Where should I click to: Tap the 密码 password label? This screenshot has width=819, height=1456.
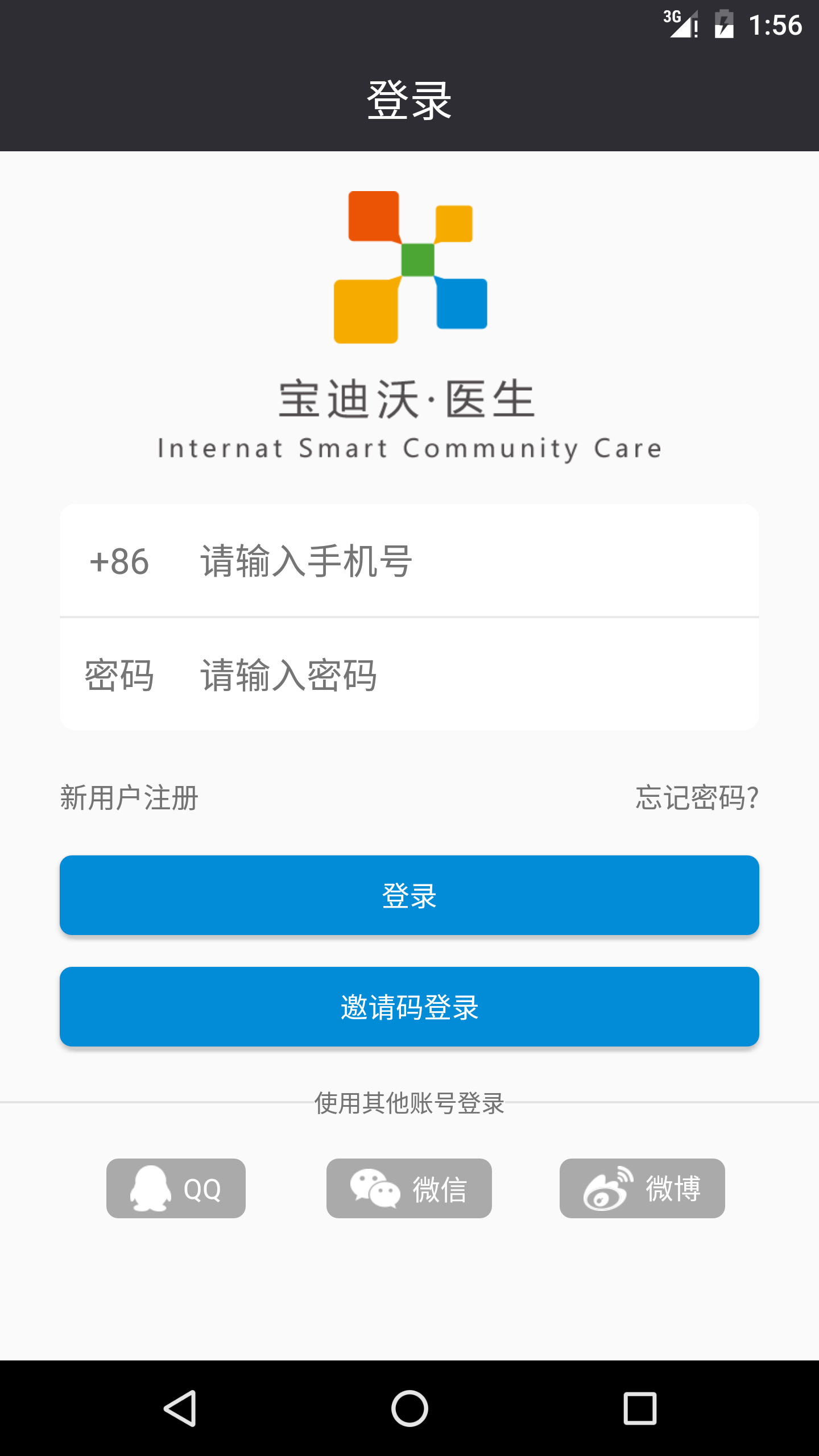click(119, 677)
